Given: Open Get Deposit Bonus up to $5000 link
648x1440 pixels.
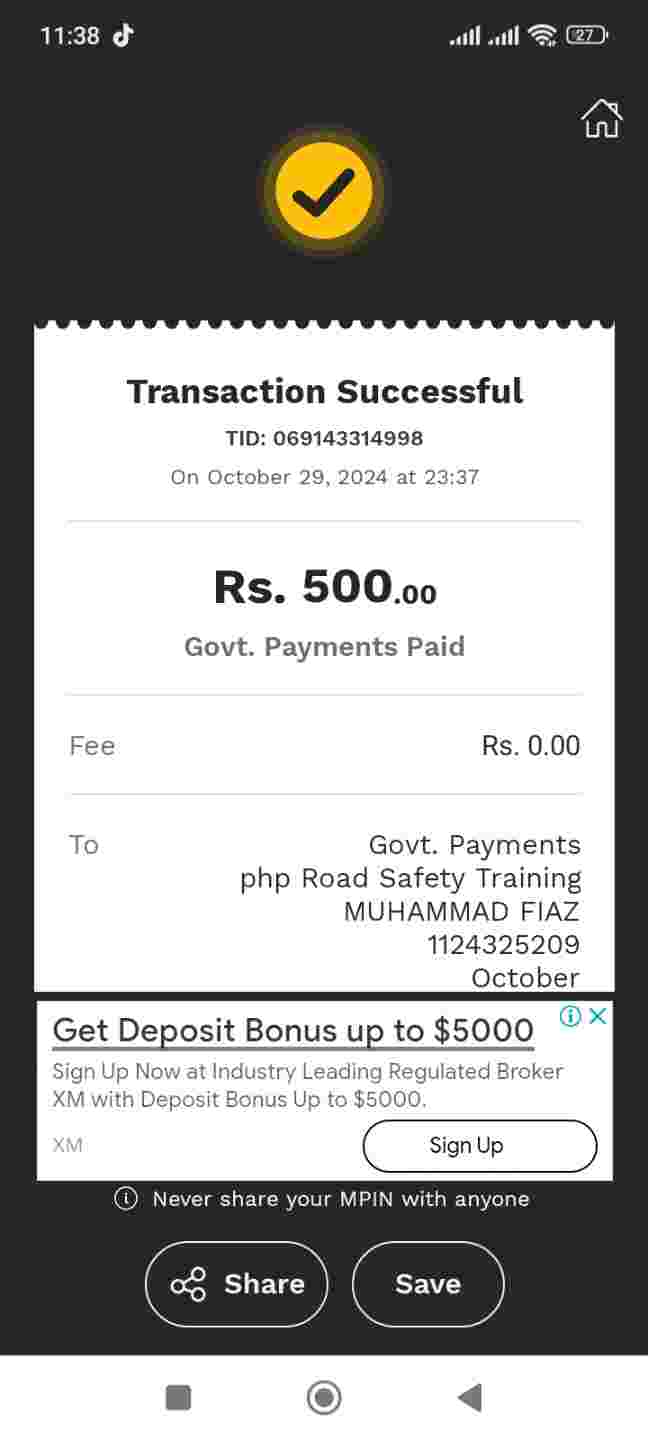Looking at the screenshot, I should (x=292, y=1030).
